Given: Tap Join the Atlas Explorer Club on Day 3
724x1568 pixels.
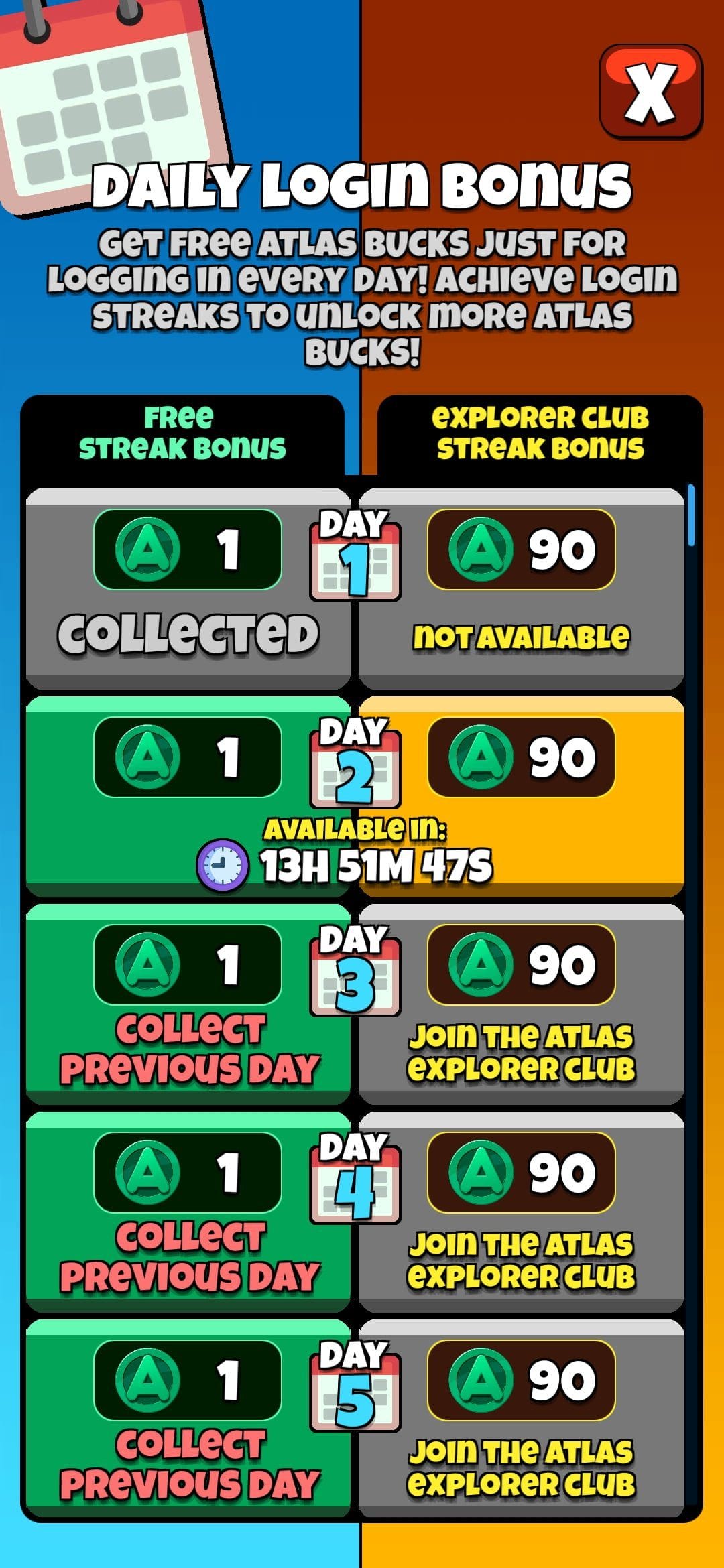Looking at the screenshot, I should coord(521,1053).
